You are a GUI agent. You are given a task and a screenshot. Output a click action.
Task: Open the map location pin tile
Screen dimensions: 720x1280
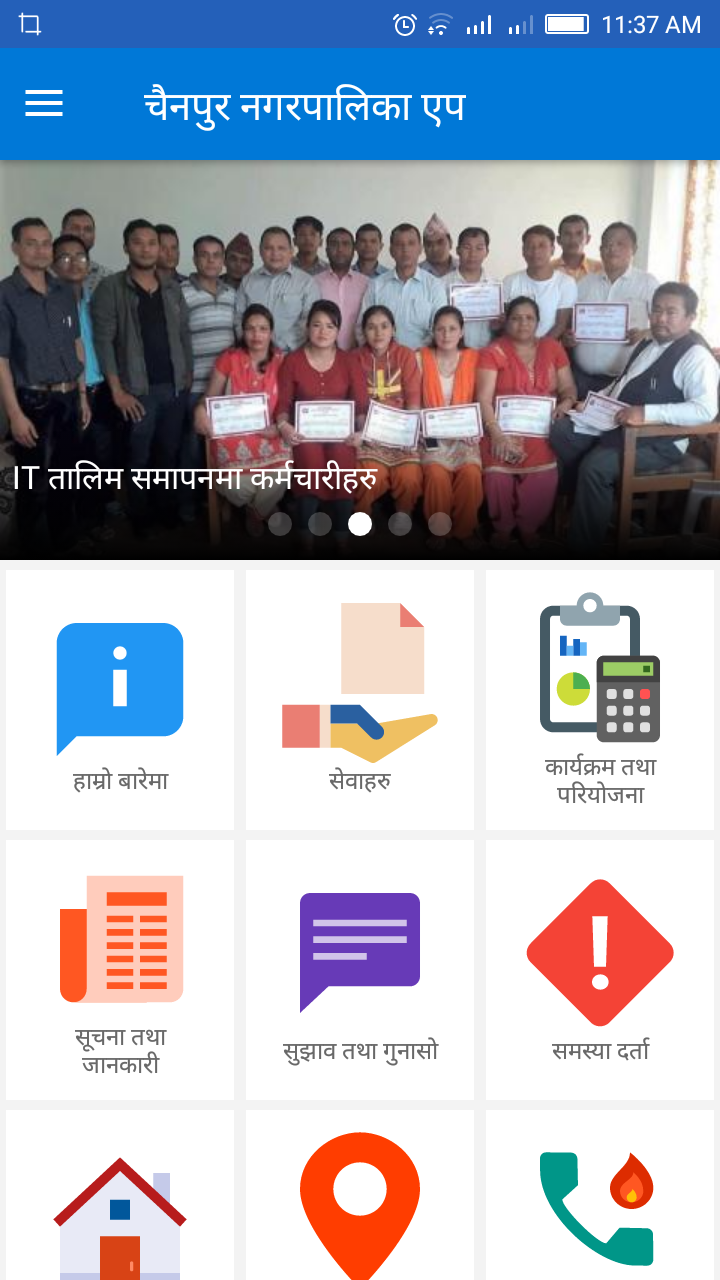click(360, 1195)
